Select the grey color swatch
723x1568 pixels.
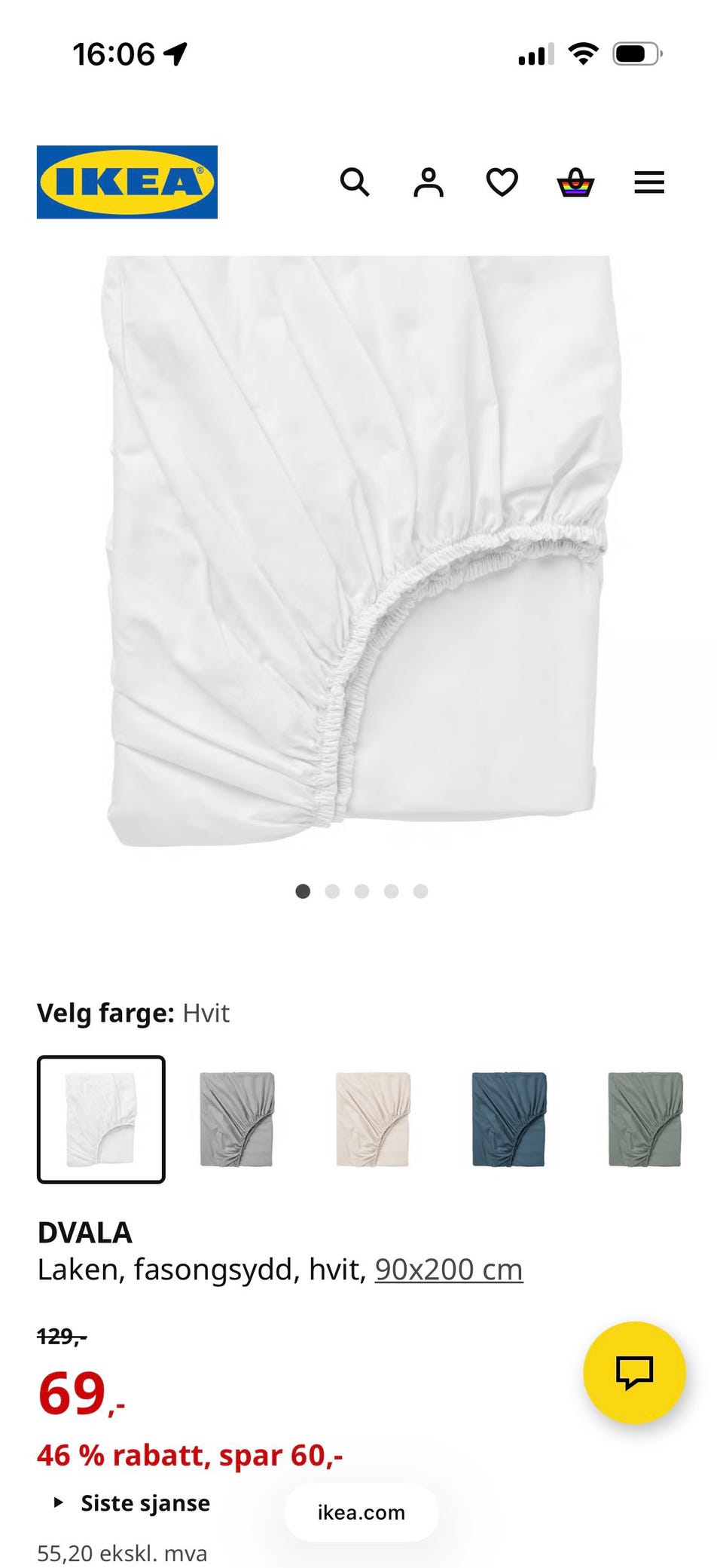tap(237, 1120)
